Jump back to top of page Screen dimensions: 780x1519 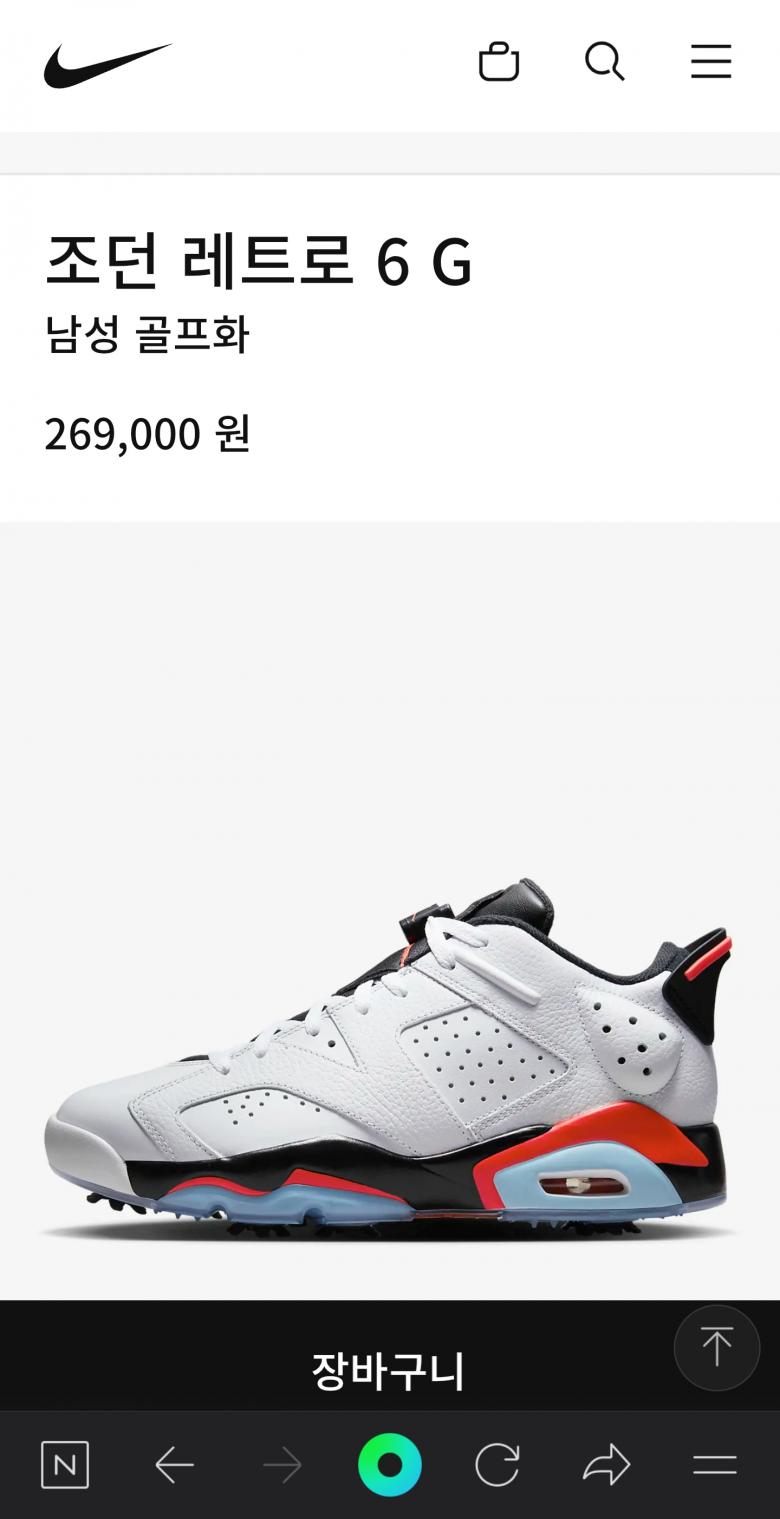click(716, 1347)
